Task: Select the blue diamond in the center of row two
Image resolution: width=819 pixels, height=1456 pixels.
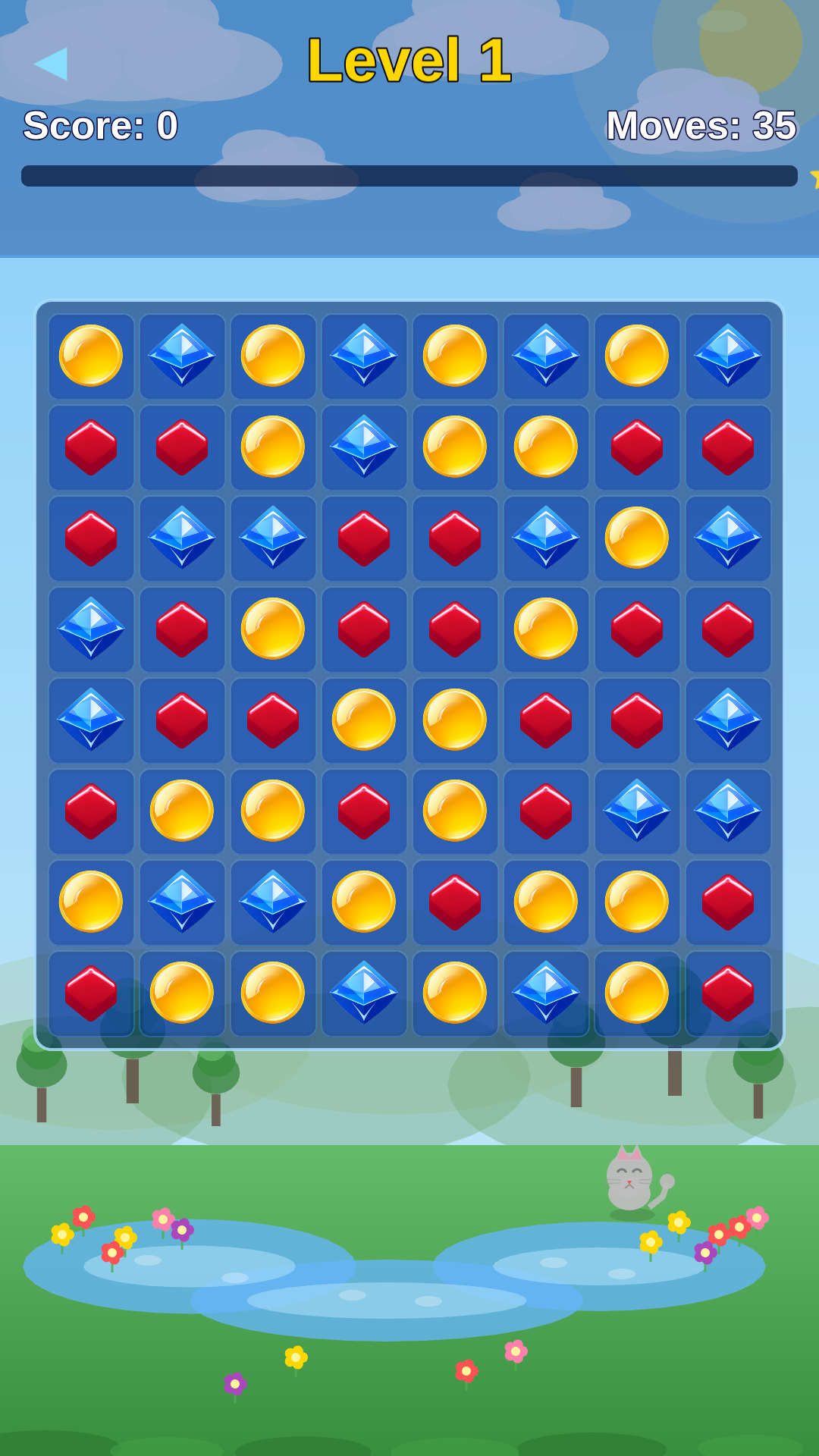Action: pyautogui.click(x=364, y=447)
